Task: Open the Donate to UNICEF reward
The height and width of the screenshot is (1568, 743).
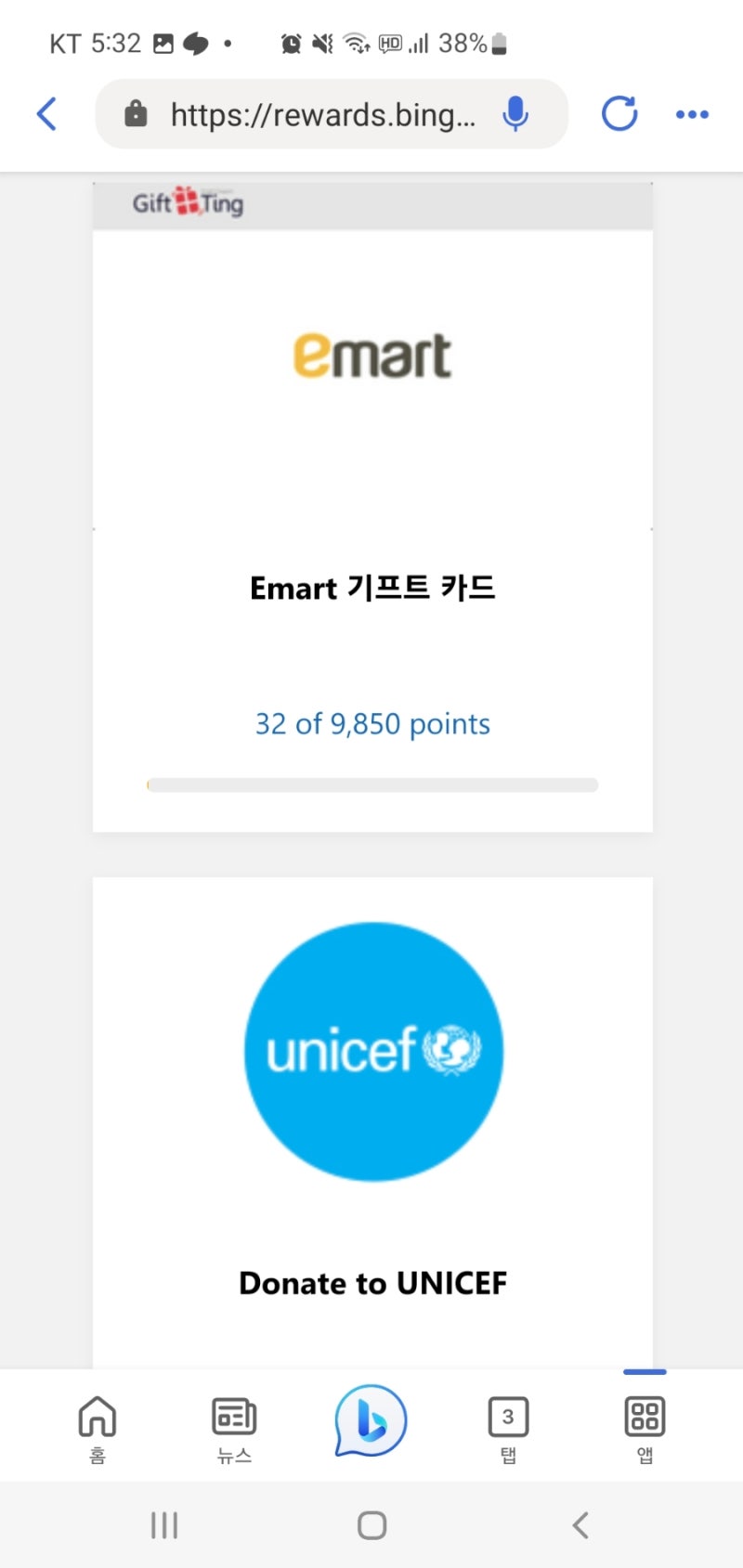Action: pos(371,1282)
